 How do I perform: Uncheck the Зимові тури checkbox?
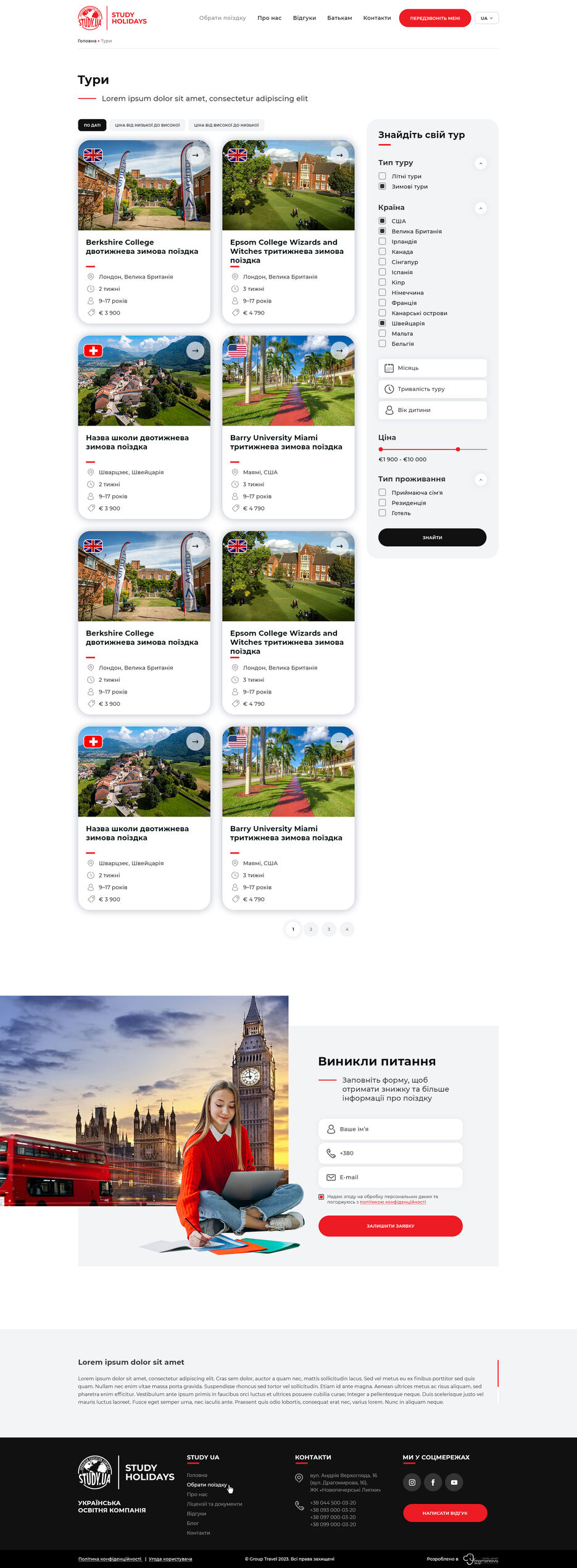tap(382, 187)
